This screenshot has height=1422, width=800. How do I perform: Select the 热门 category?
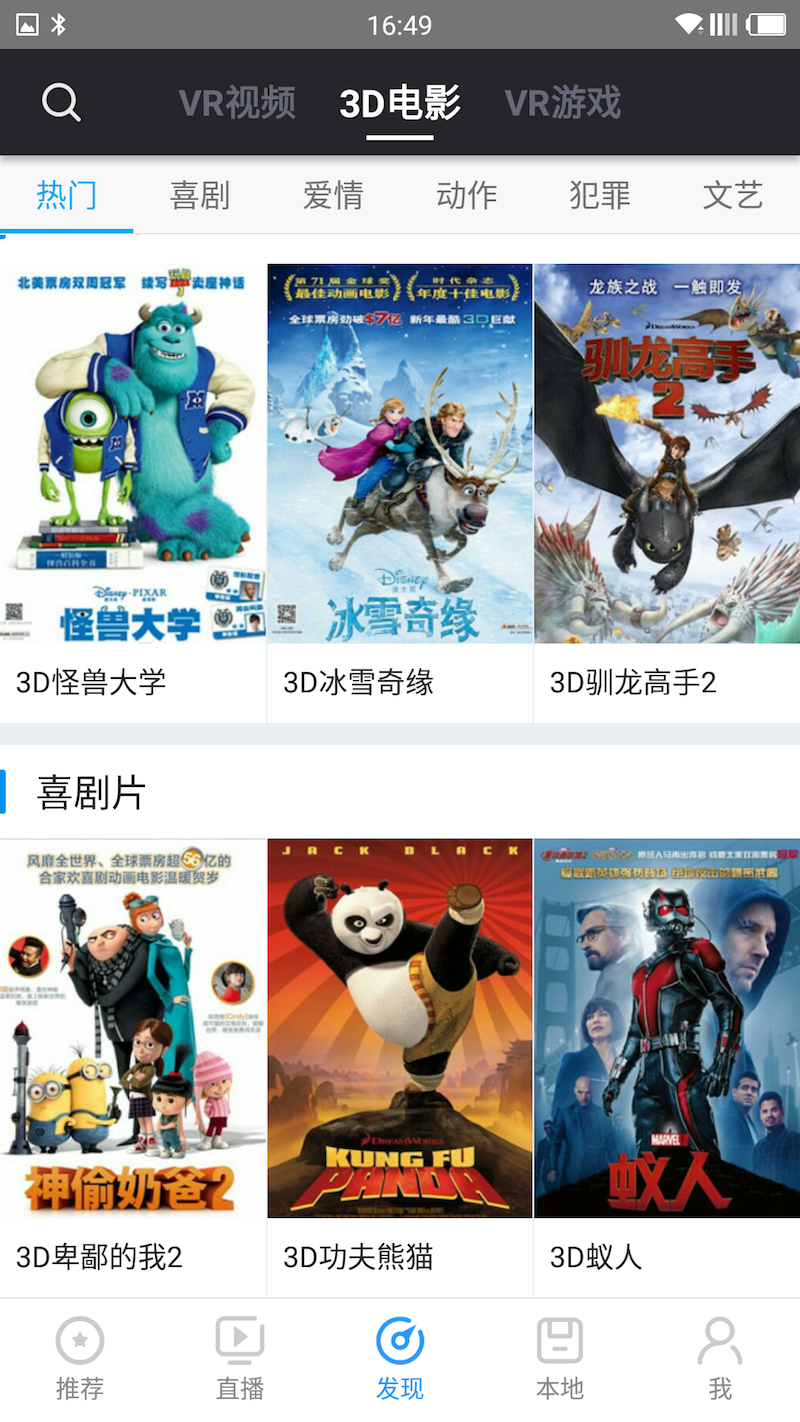pyautogui.click(x=66, y=195)
